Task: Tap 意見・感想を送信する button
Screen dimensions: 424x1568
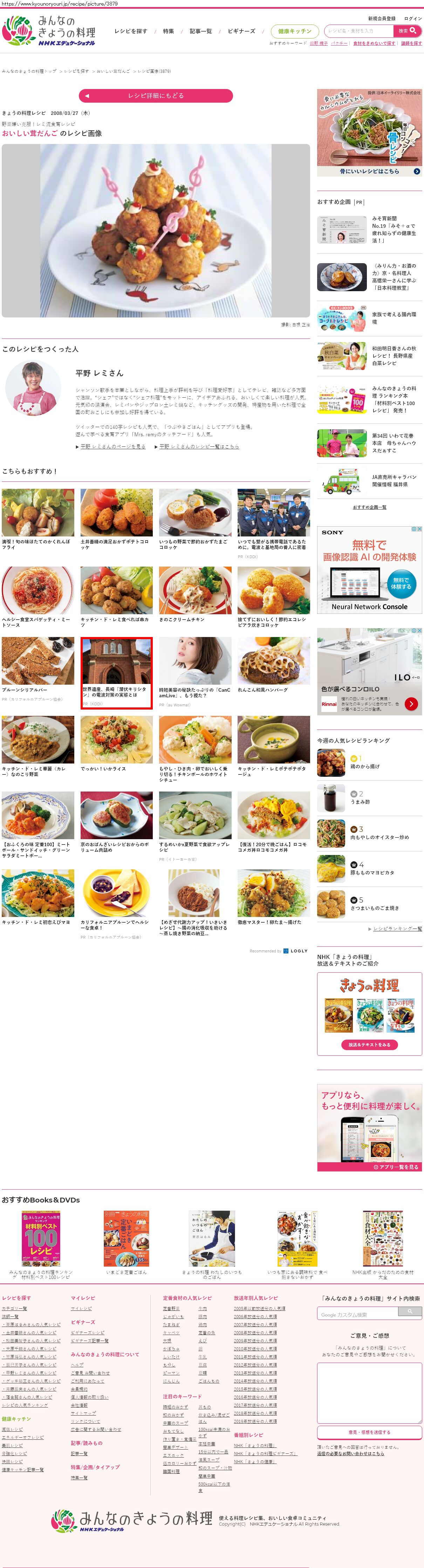Action: 369,1432
